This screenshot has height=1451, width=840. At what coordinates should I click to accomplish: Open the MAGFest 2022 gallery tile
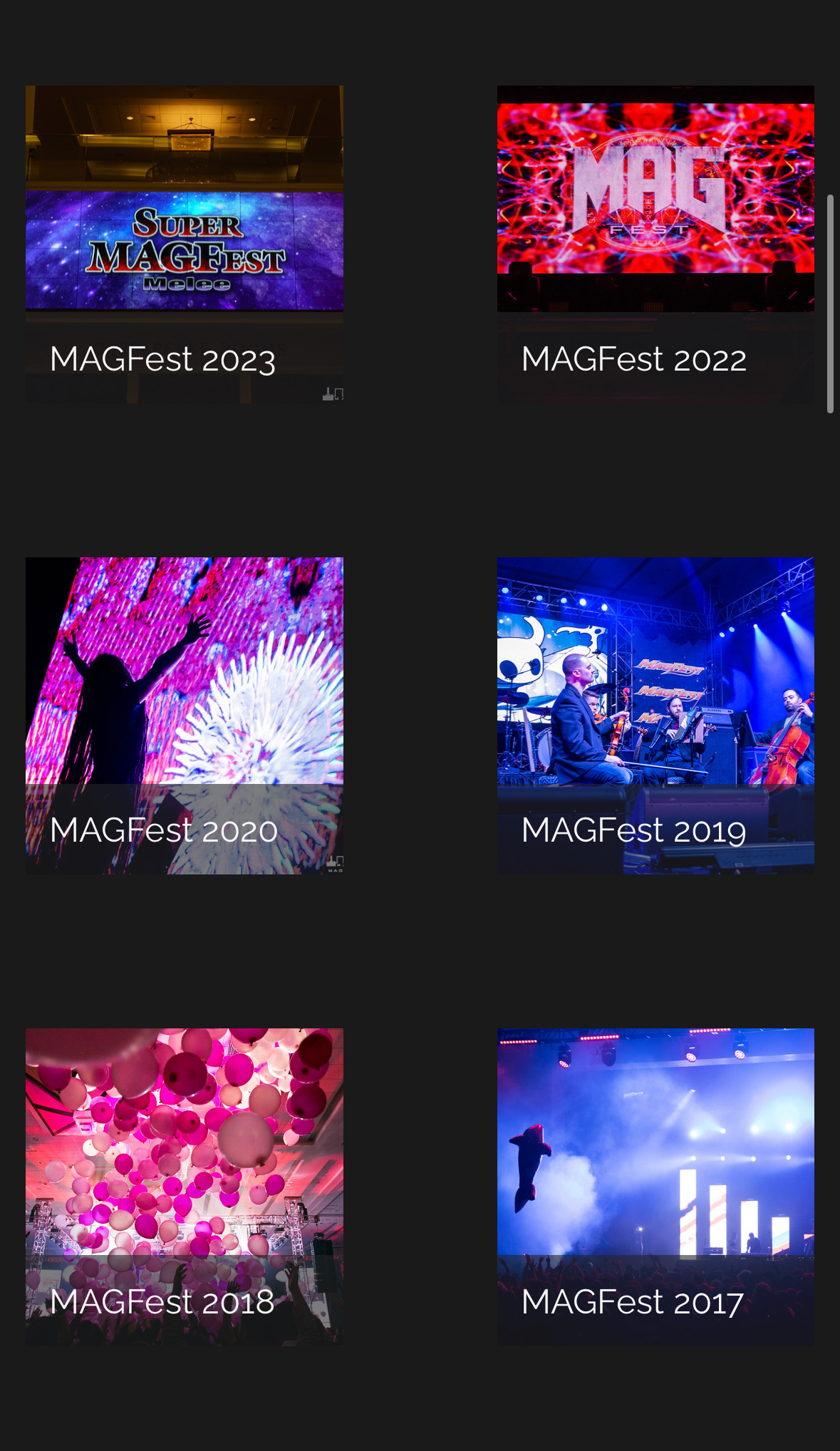655,244
